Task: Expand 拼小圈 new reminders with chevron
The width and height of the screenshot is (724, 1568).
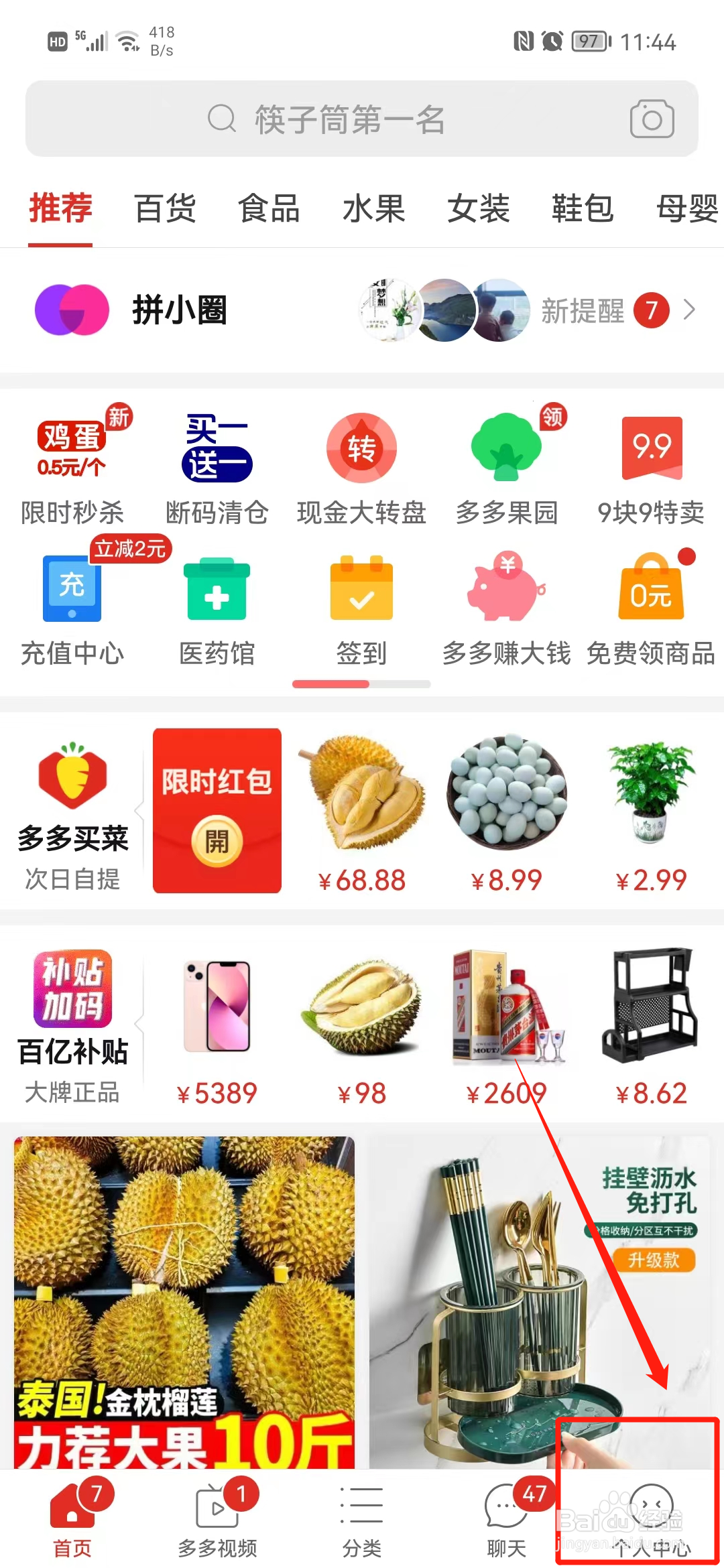Action: 691,310
